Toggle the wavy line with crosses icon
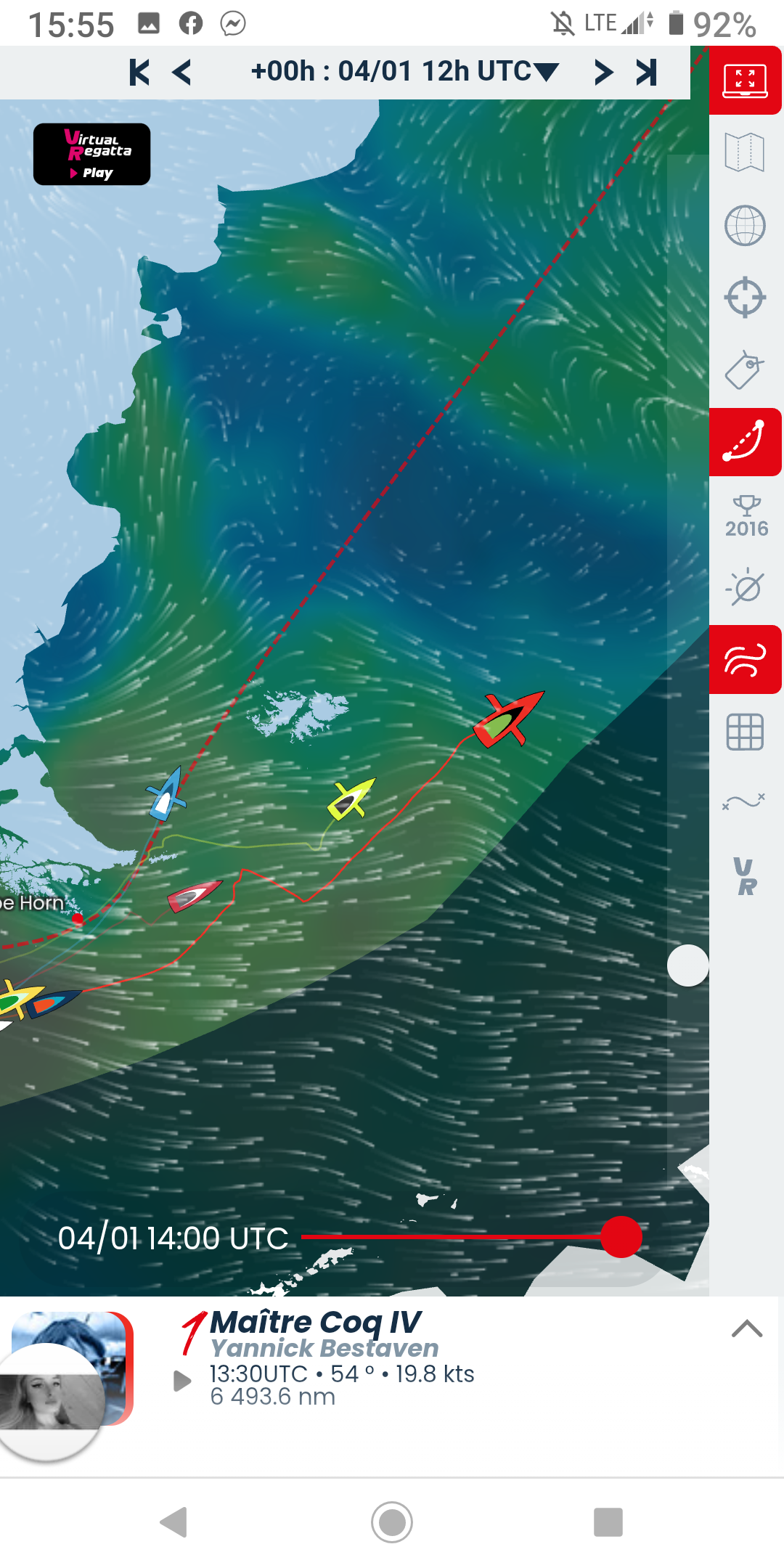 745,801
